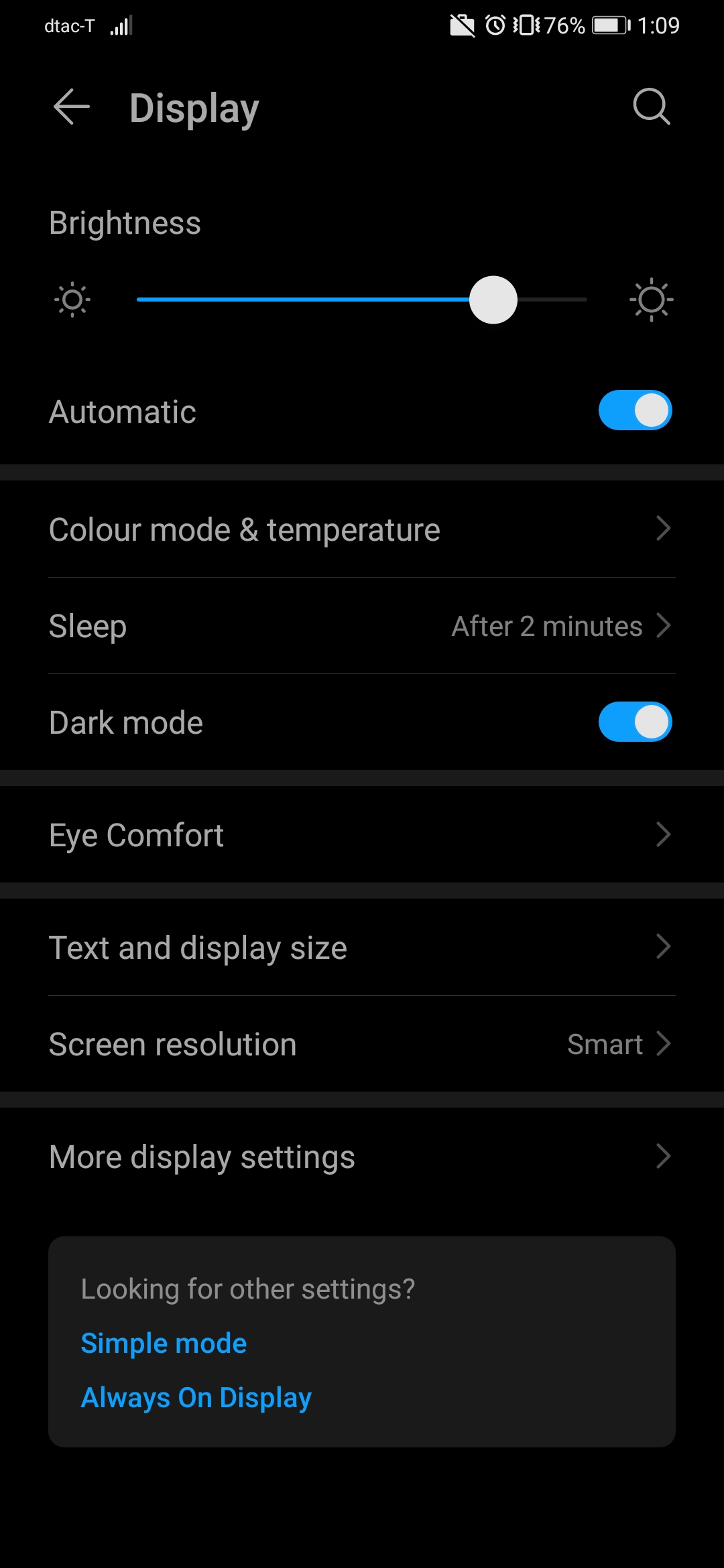
Task: Turn off Dark mode
Action: pos(635,722)
